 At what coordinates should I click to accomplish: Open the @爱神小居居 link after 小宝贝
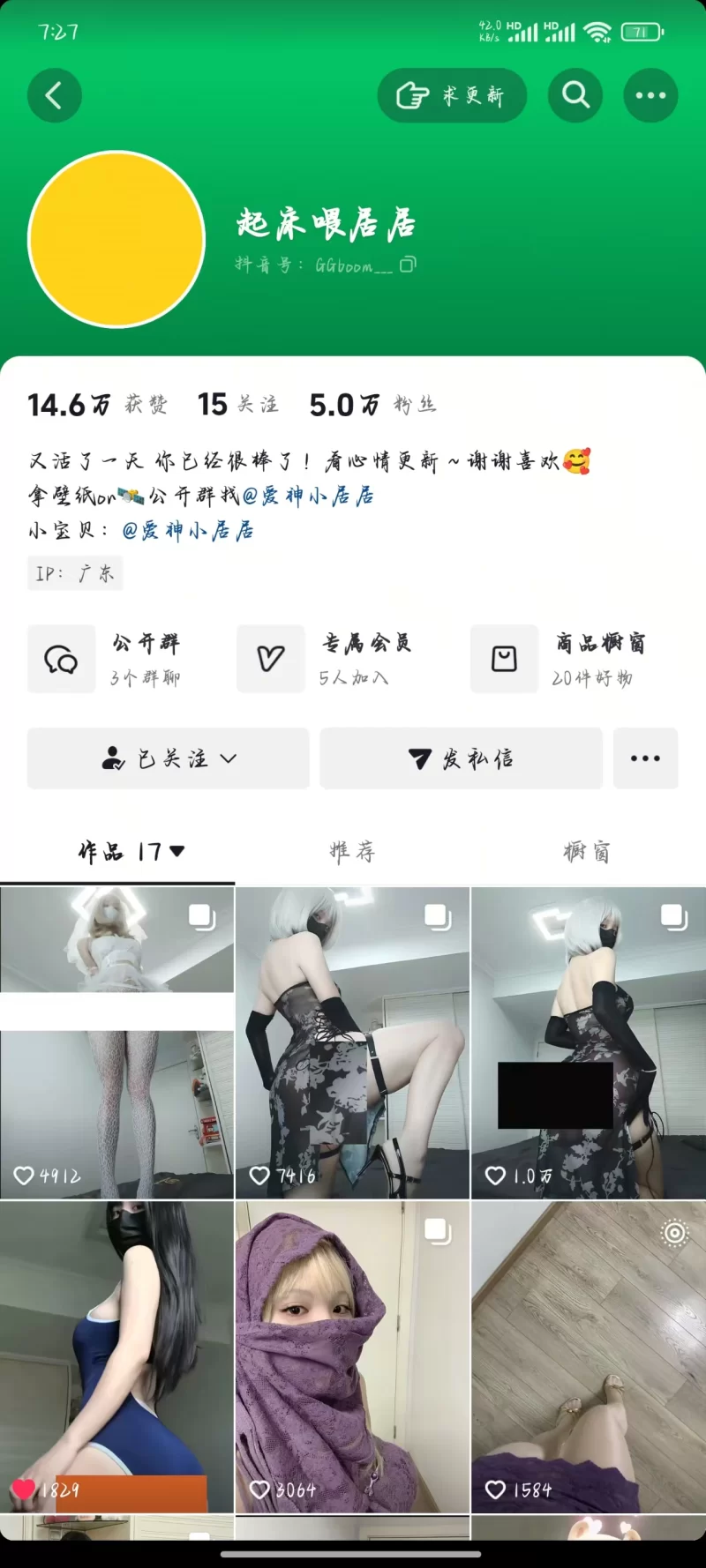(187, 530)
